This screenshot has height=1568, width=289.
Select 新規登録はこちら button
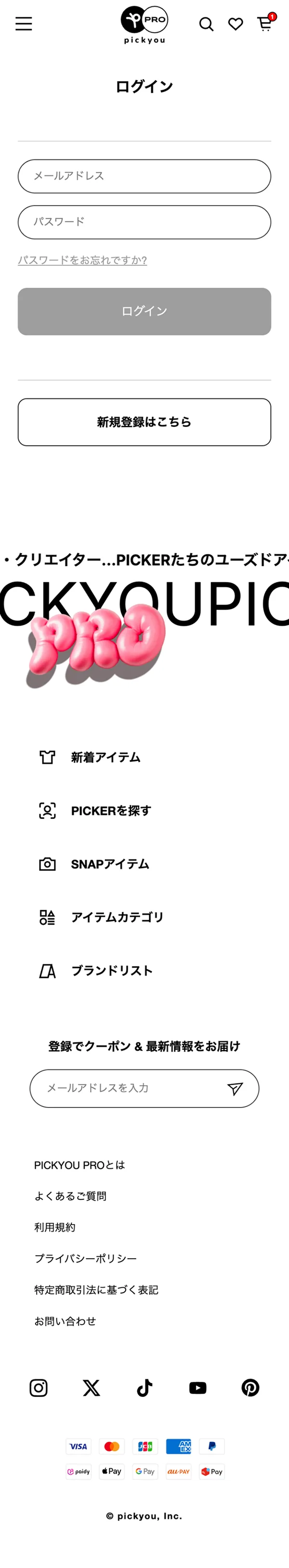(144, 422)
